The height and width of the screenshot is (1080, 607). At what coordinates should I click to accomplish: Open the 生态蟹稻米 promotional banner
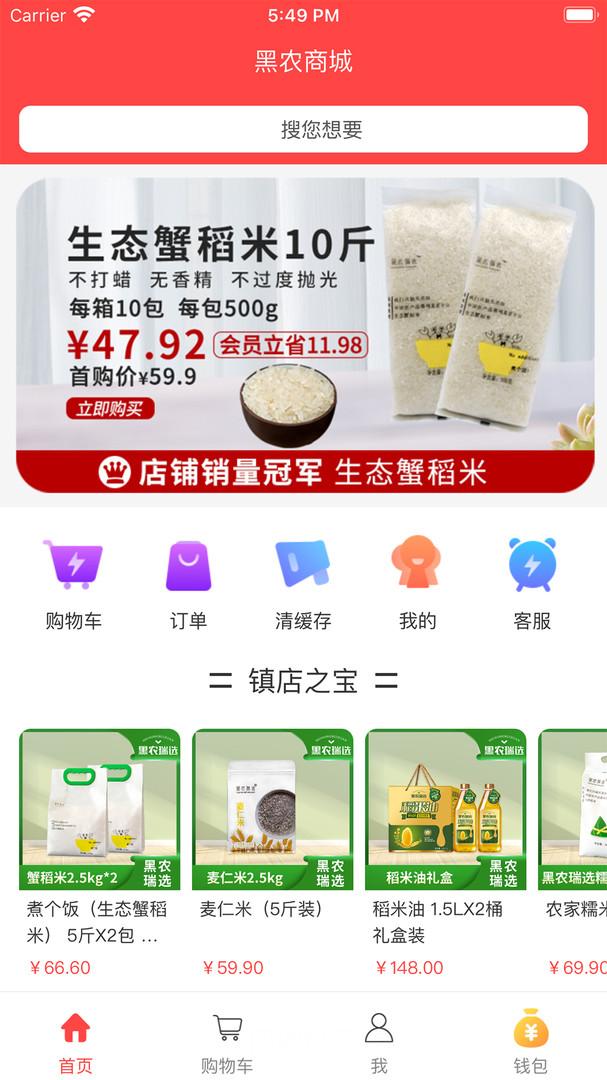[305, 335]
